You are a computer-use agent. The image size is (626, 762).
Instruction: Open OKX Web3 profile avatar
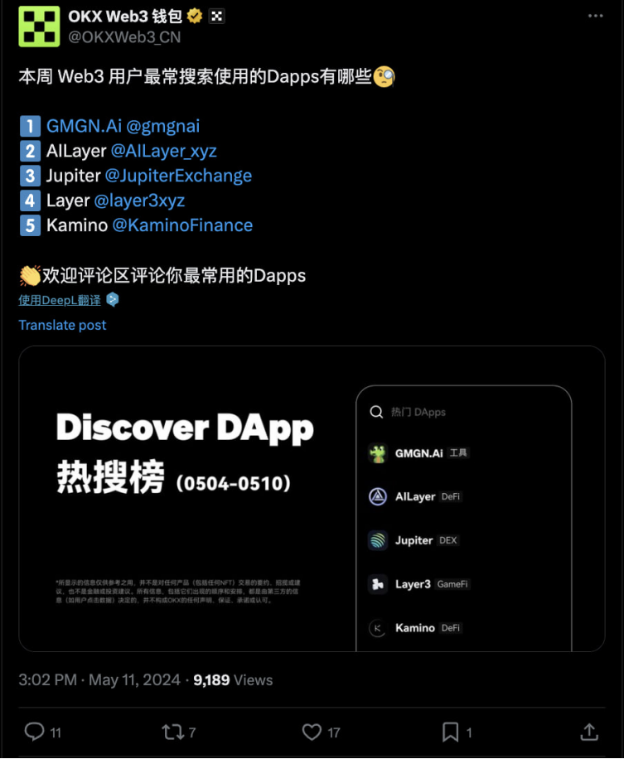point(38,25)
